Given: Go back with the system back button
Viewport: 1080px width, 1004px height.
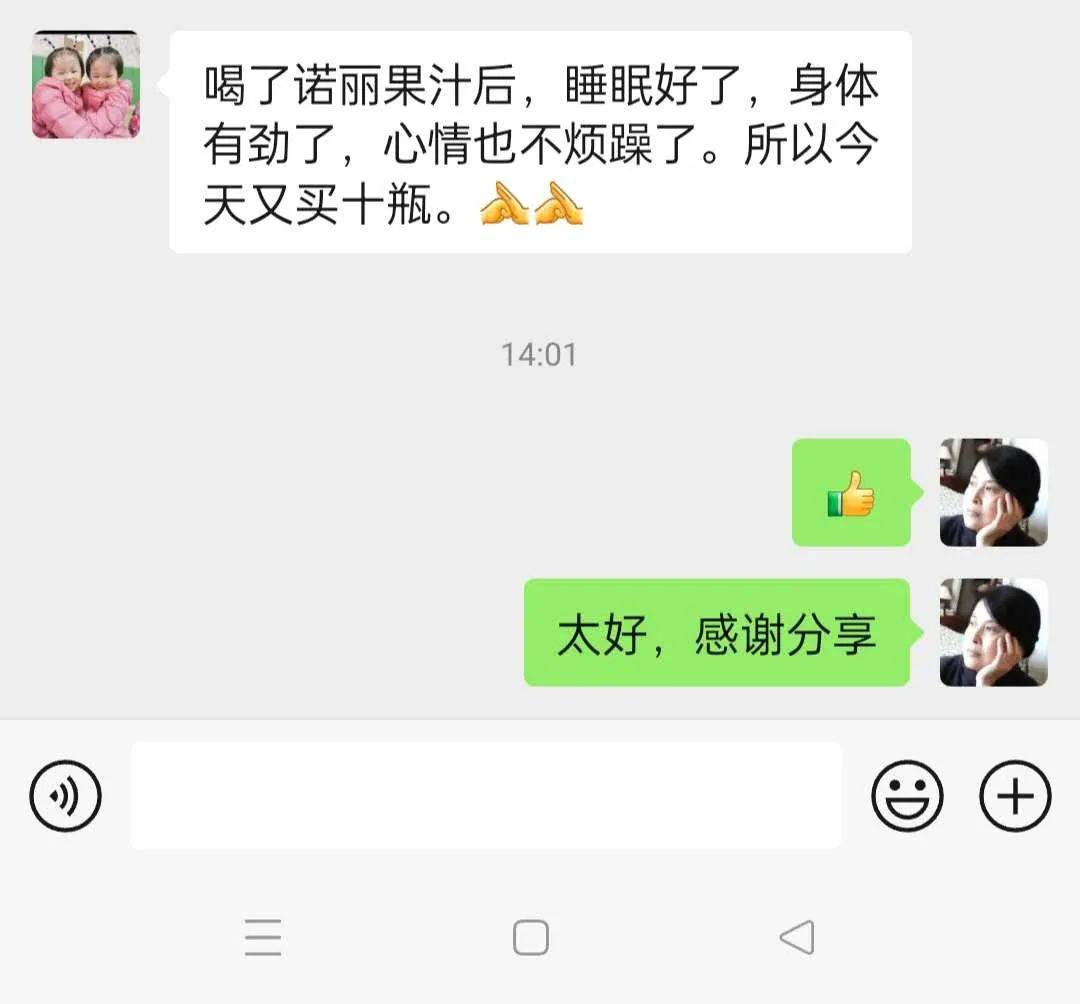Looking at the screenshot, I should pyautogui.click(x=796, y=938).
